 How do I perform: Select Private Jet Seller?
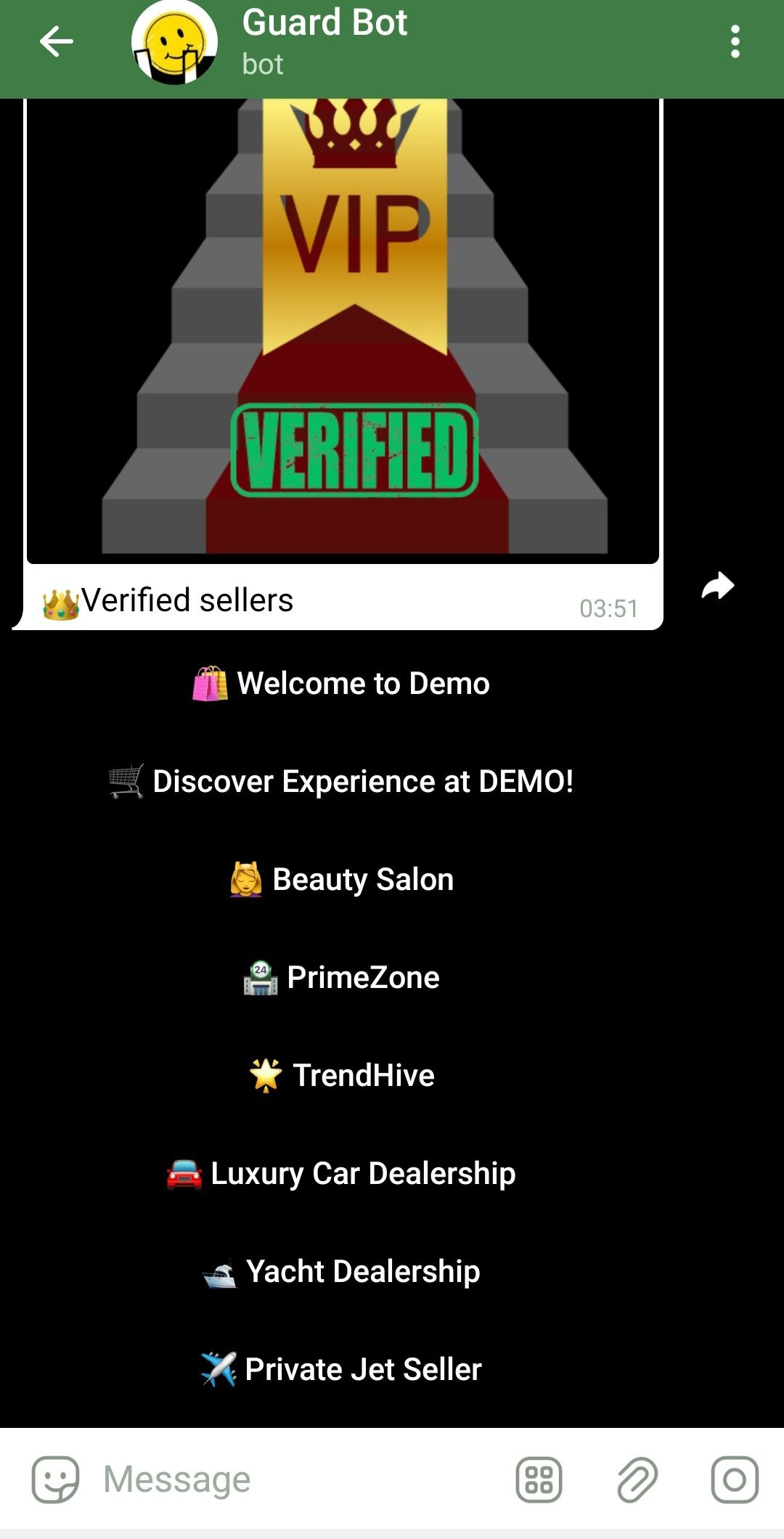pos(341,1369)
